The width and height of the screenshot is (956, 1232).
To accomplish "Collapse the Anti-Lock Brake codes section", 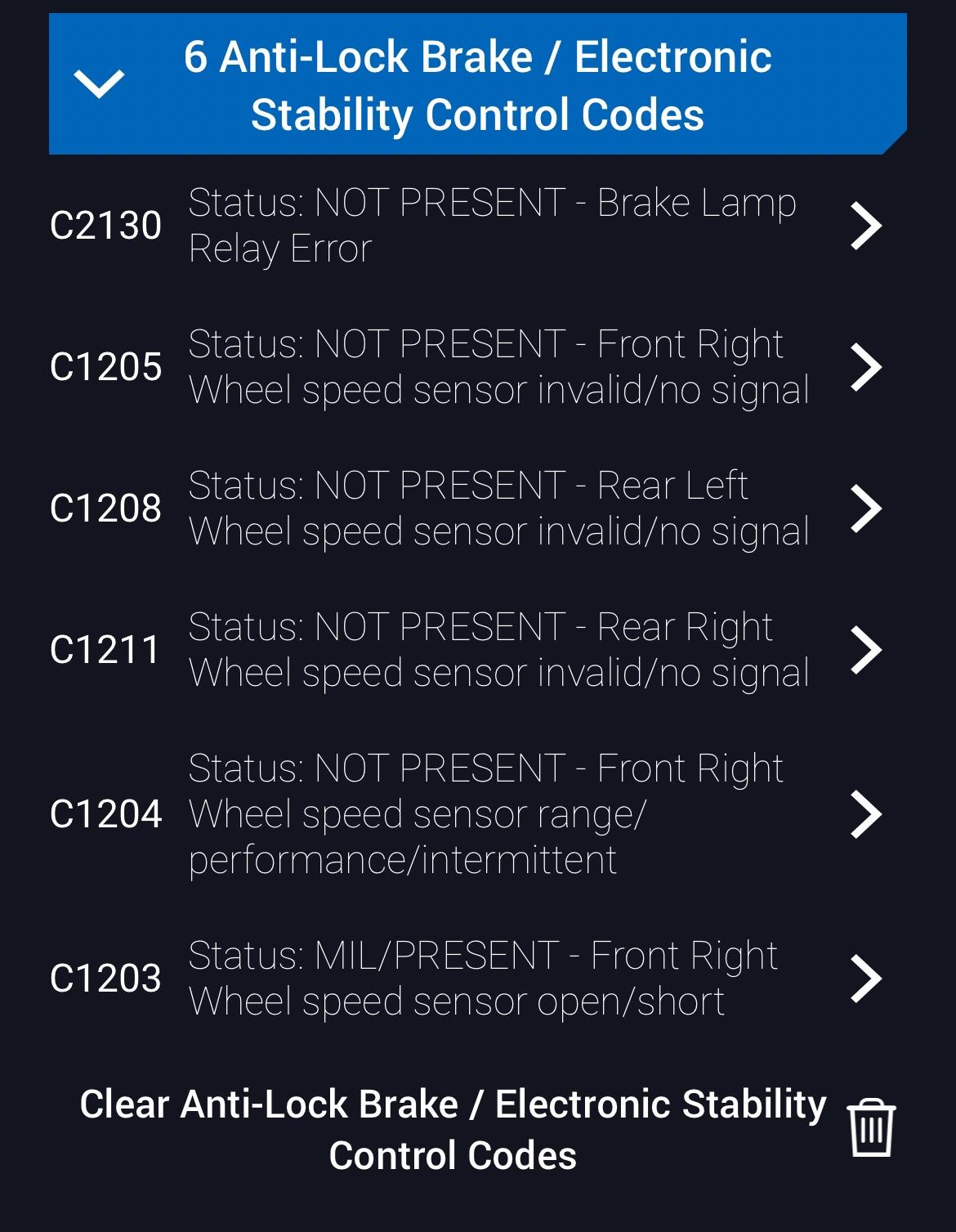I will pos(99,83).
